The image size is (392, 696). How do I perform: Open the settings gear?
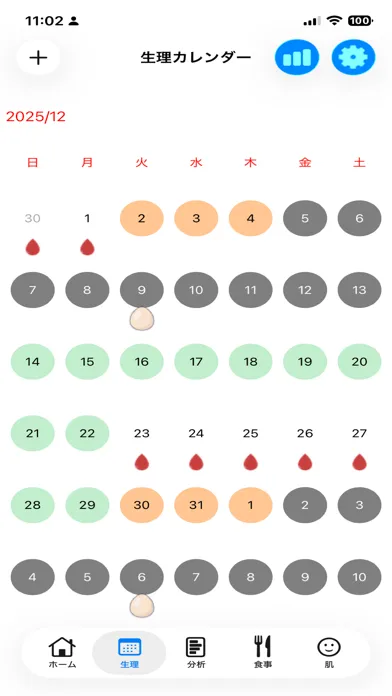(x=353, y=57)
